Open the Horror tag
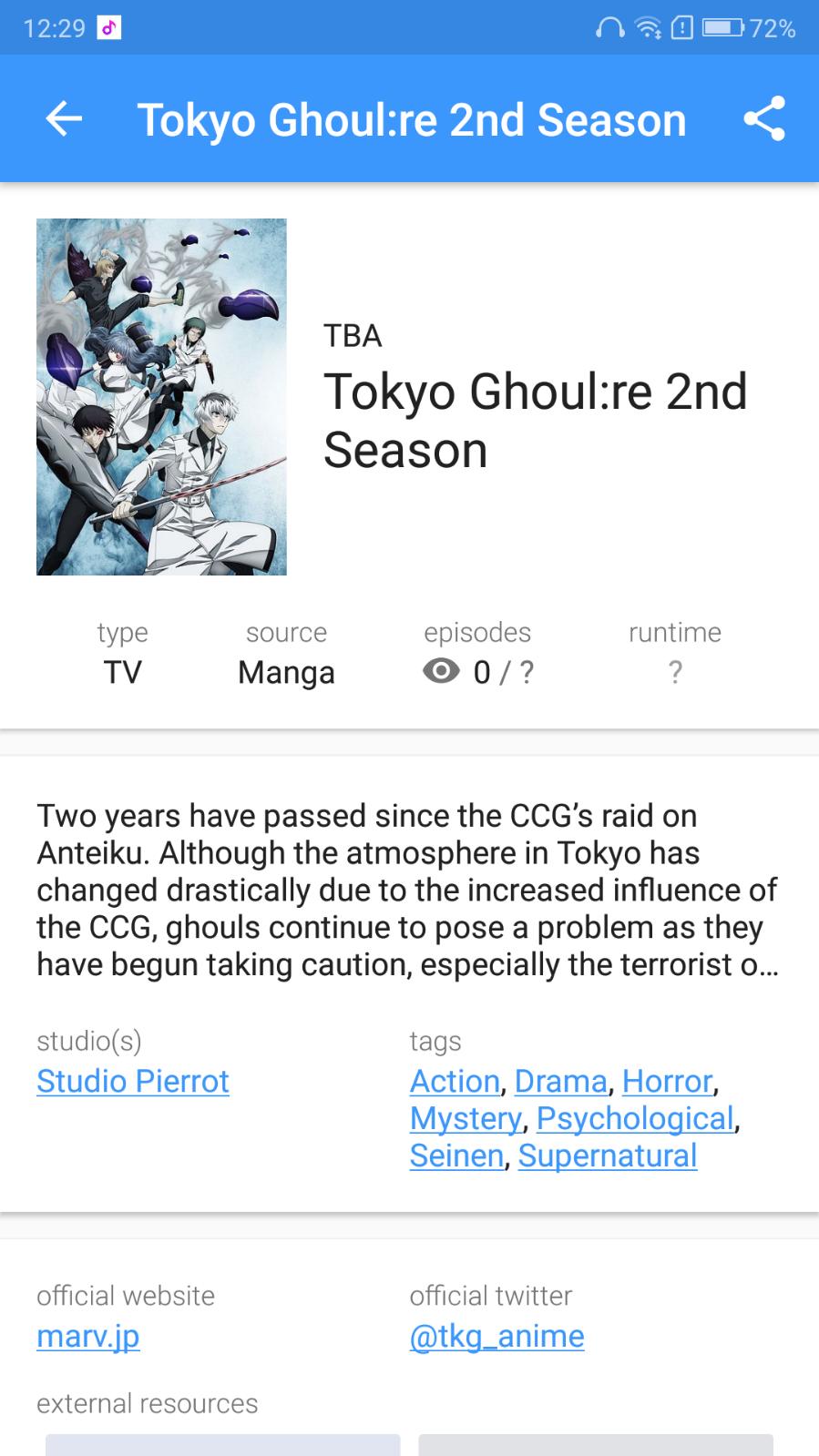 click(667, 1081)
